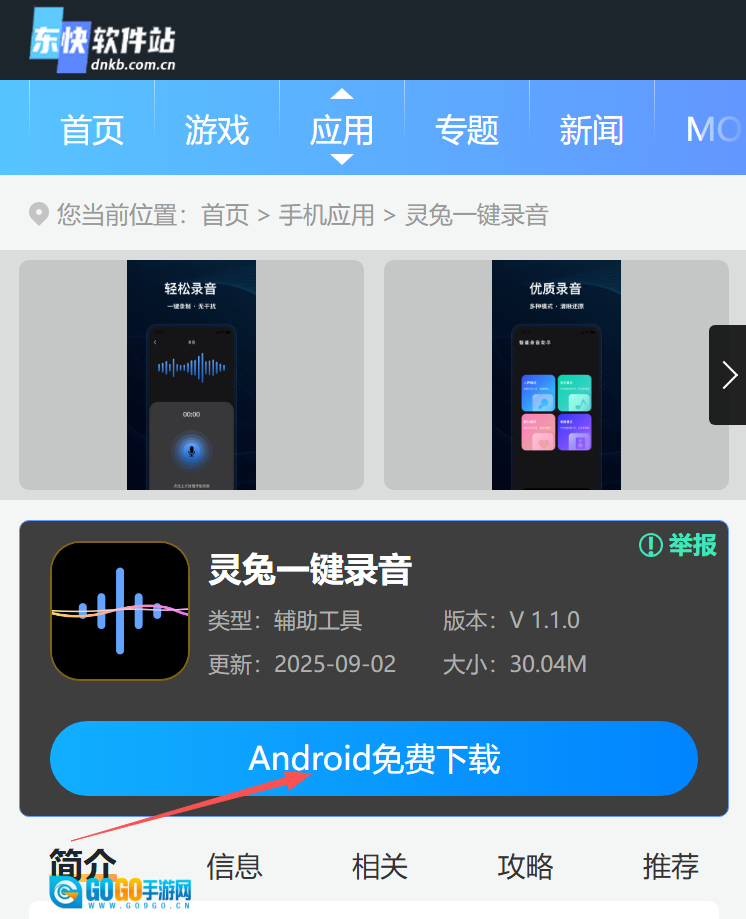Tap the 首页 breadcrumb link
The width and height of the screenshot is (746, 919).
(225, 214)
